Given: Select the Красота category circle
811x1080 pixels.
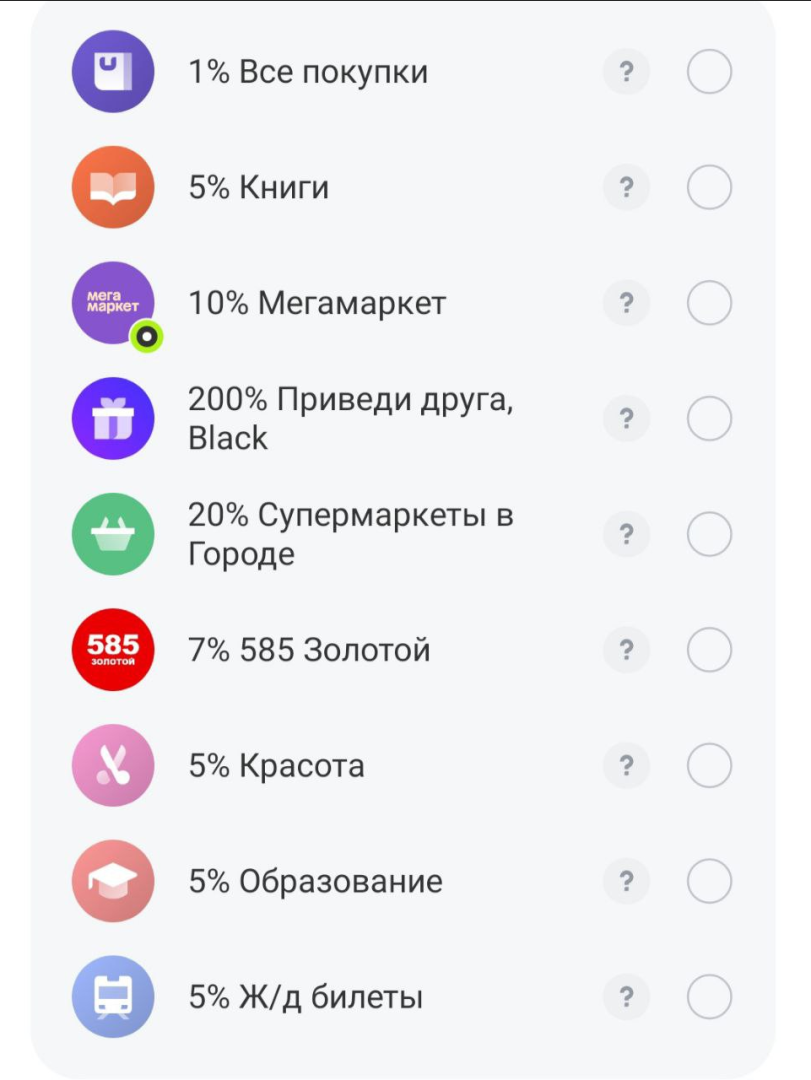Looking at the screenshot, I should coord(710,765).
